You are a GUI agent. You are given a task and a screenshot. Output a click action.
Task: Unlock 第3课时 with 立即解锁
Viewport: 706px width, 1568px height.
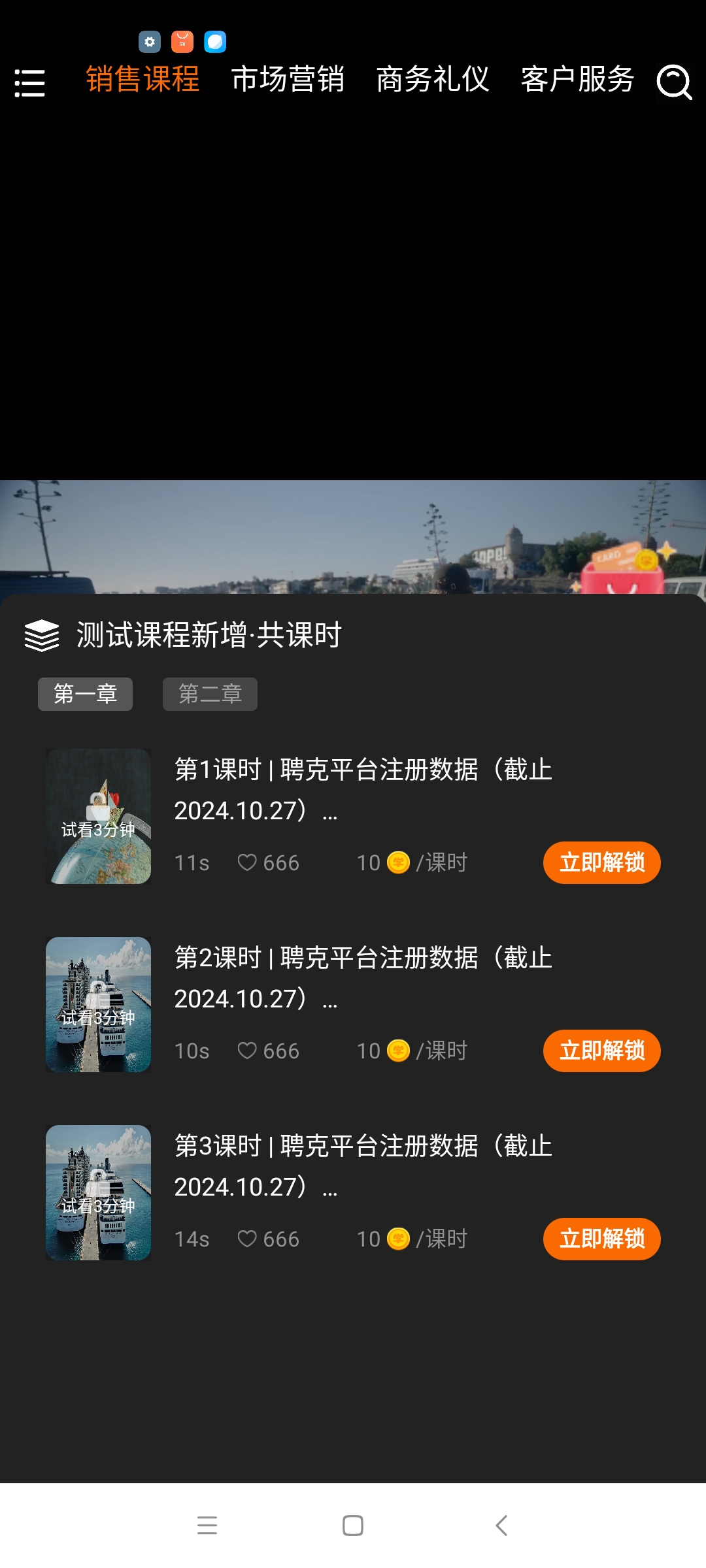pyautogui.click(x=601, y=1239)
